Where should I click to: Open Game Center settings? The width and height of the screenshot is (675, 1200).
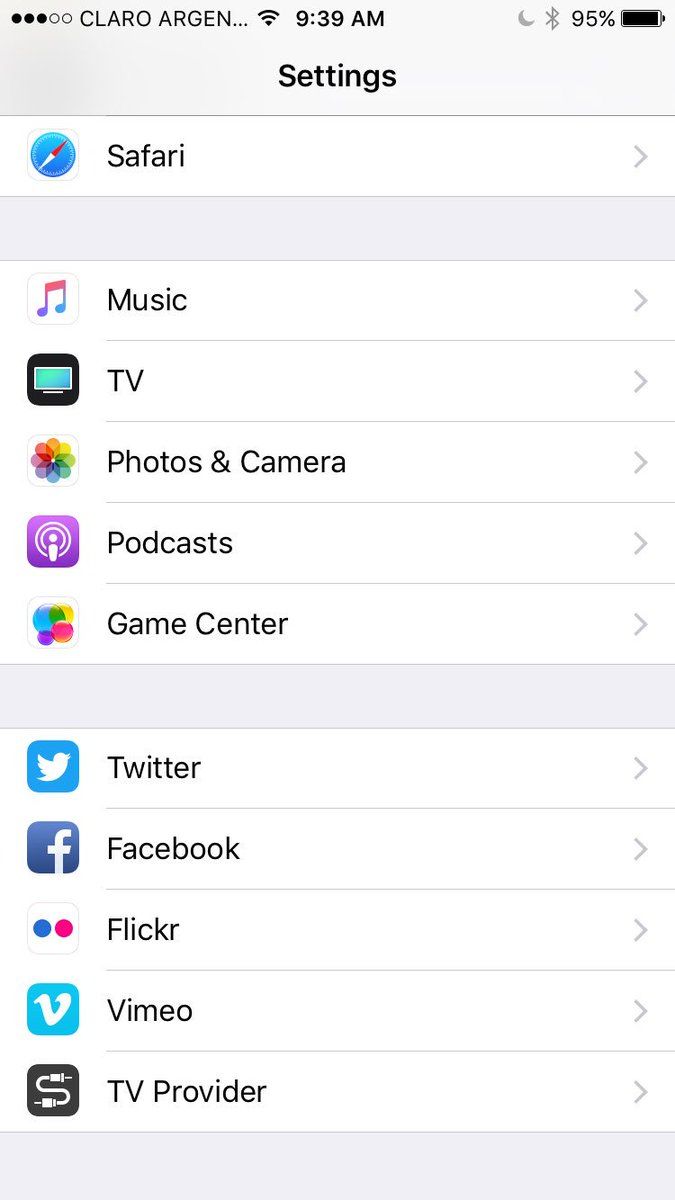click(337, 624)
